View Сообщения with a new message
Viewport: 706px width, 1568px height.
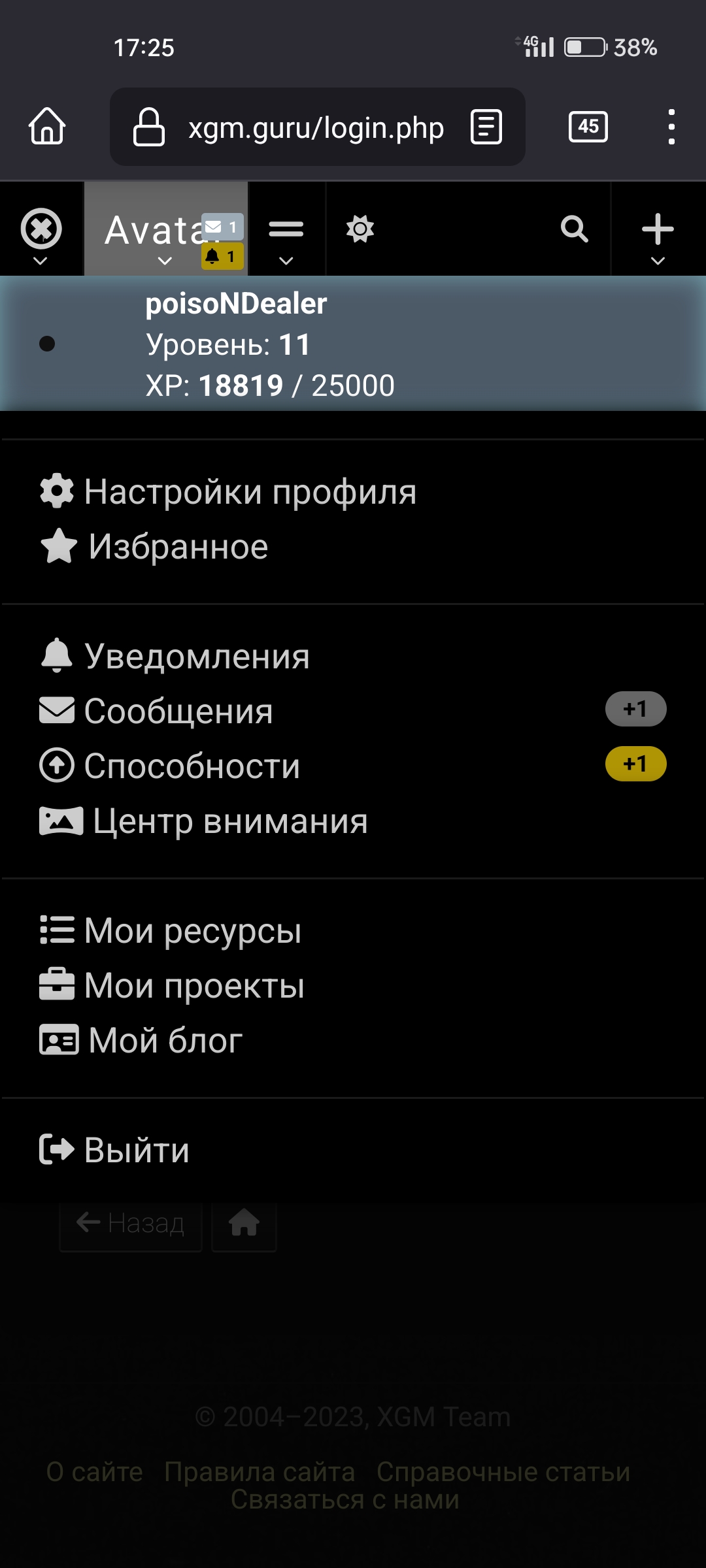tap(353, 711)
